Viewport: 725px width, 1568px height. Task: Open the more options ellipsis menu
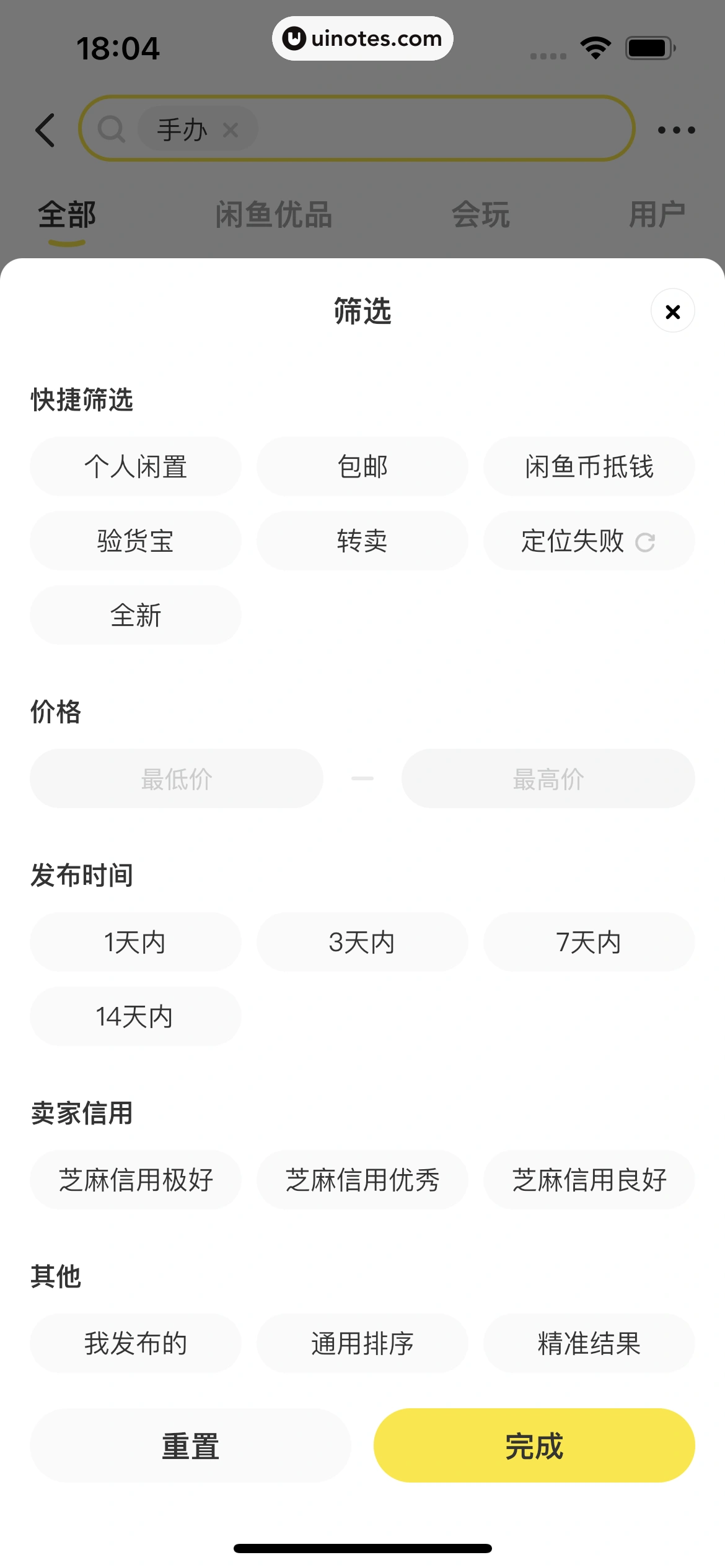tap(677, 129)
